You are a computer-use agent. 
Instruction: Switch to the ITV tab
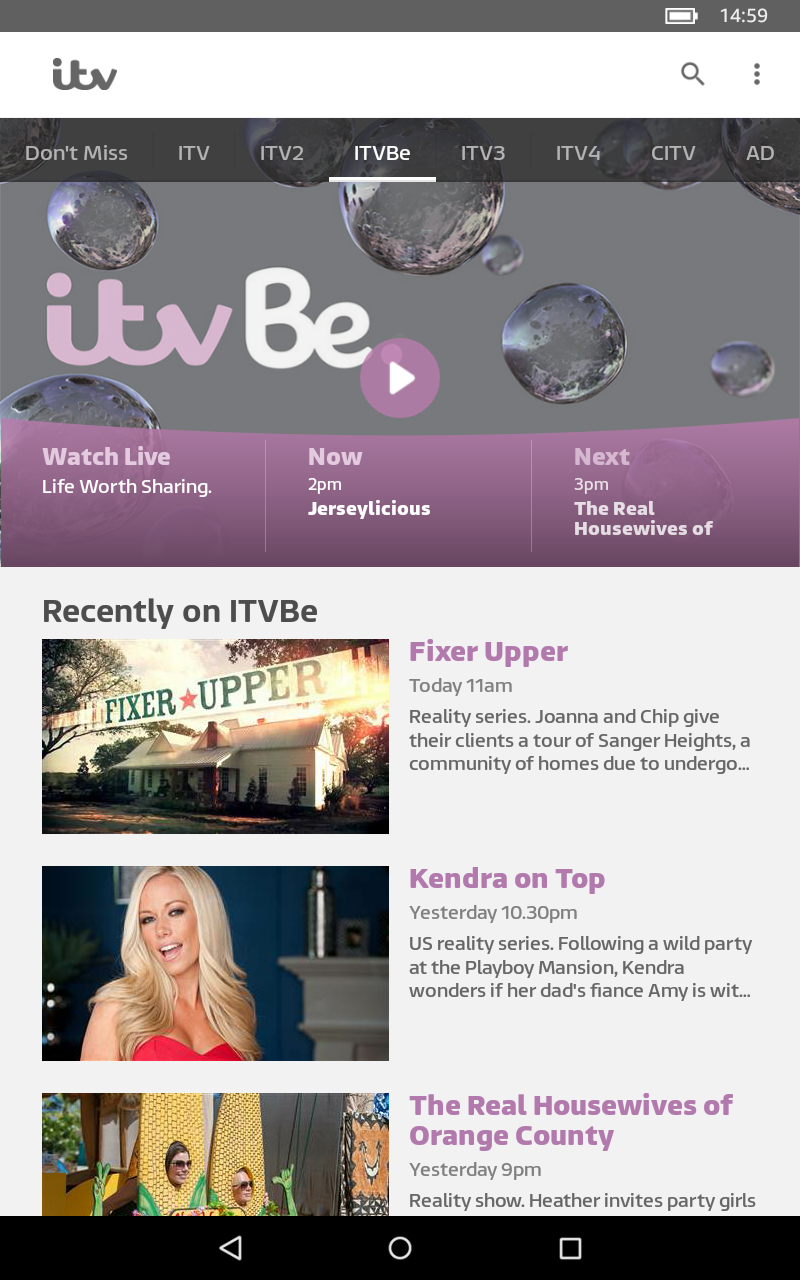[194, 153]
